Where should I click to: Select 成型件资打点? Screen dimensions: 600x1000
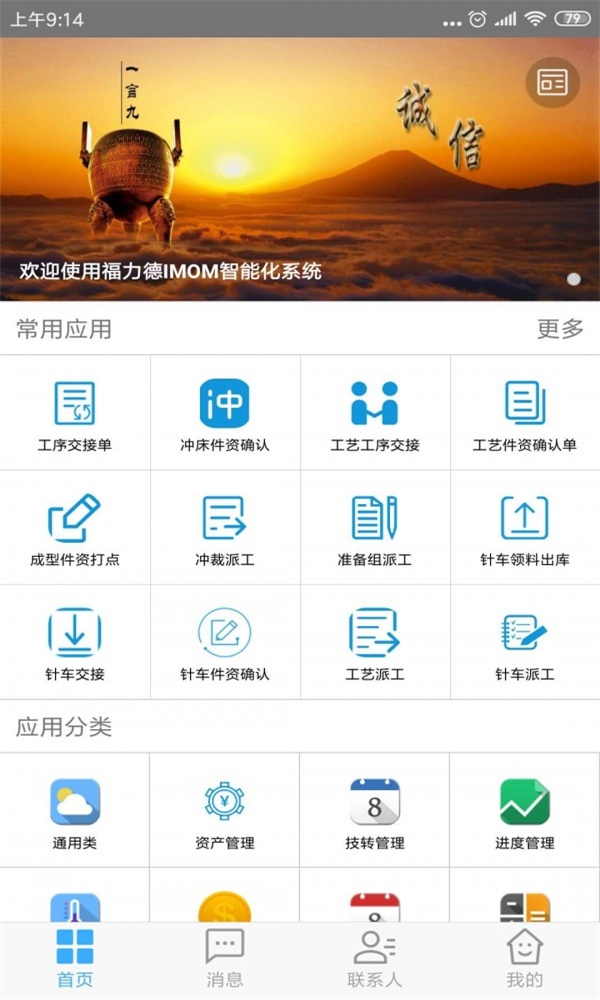pyautogui.click(x=75, y=529)
